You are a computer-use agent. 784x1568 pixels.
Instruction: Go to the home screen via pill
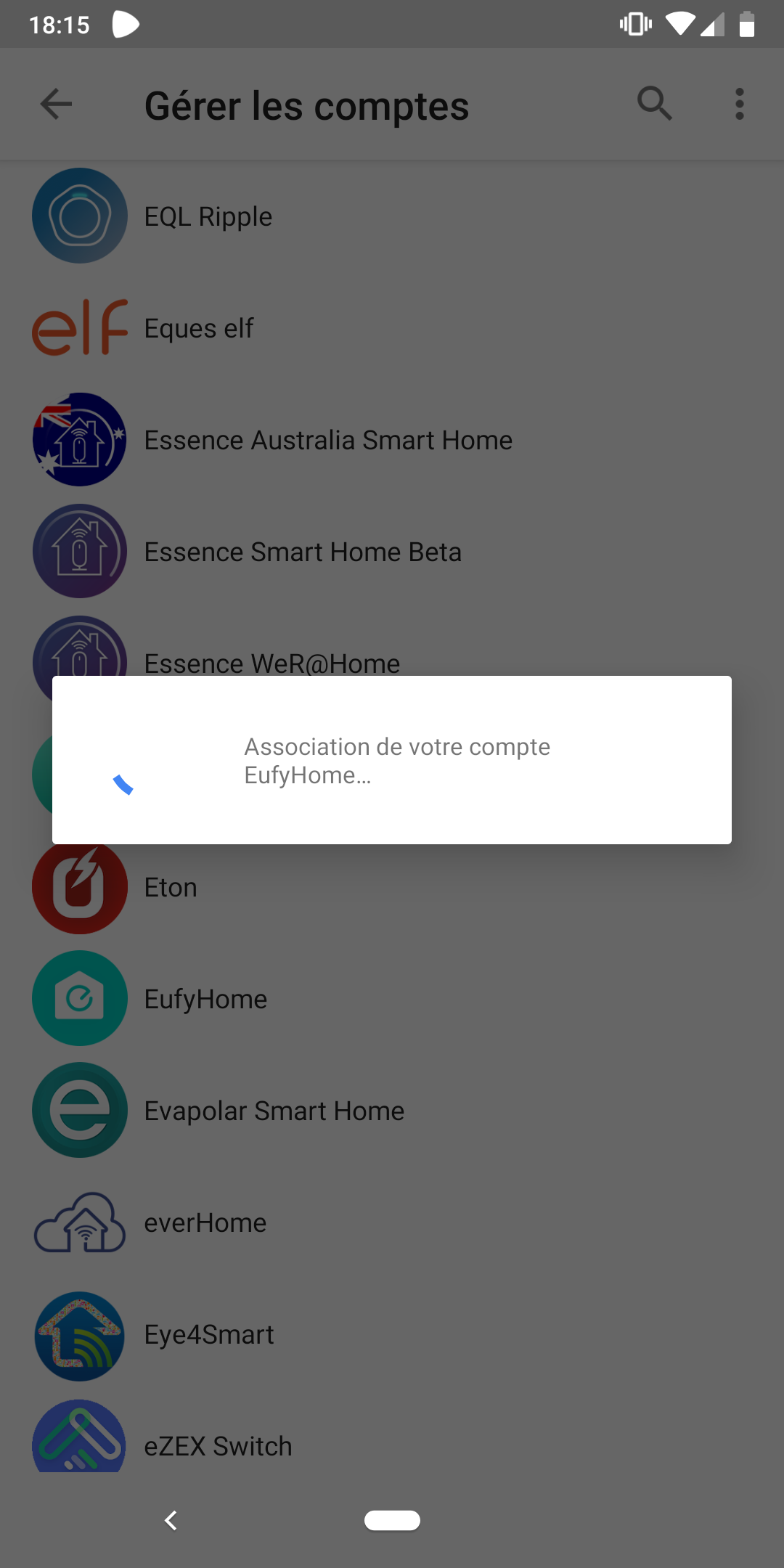(392, 1520)
